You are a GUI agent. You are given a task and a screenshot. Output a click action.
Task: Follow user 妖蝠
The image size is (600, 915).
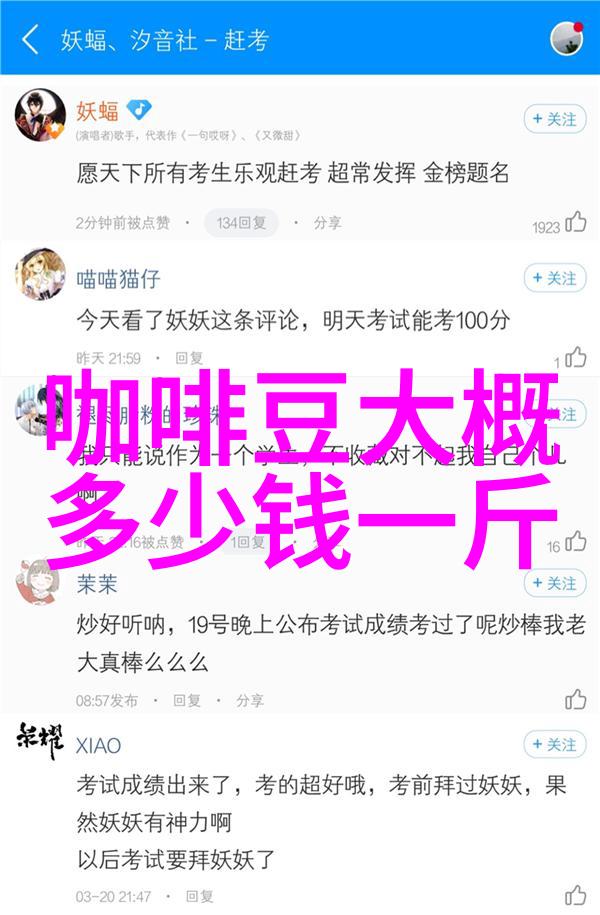click(554, 119)
